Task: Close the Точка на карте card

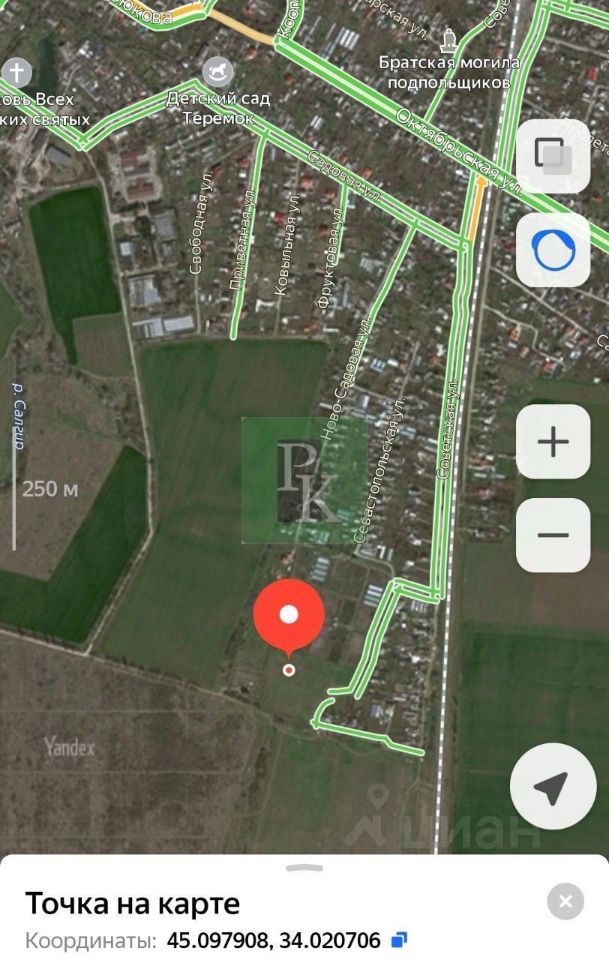Action: tap(565, 902)
